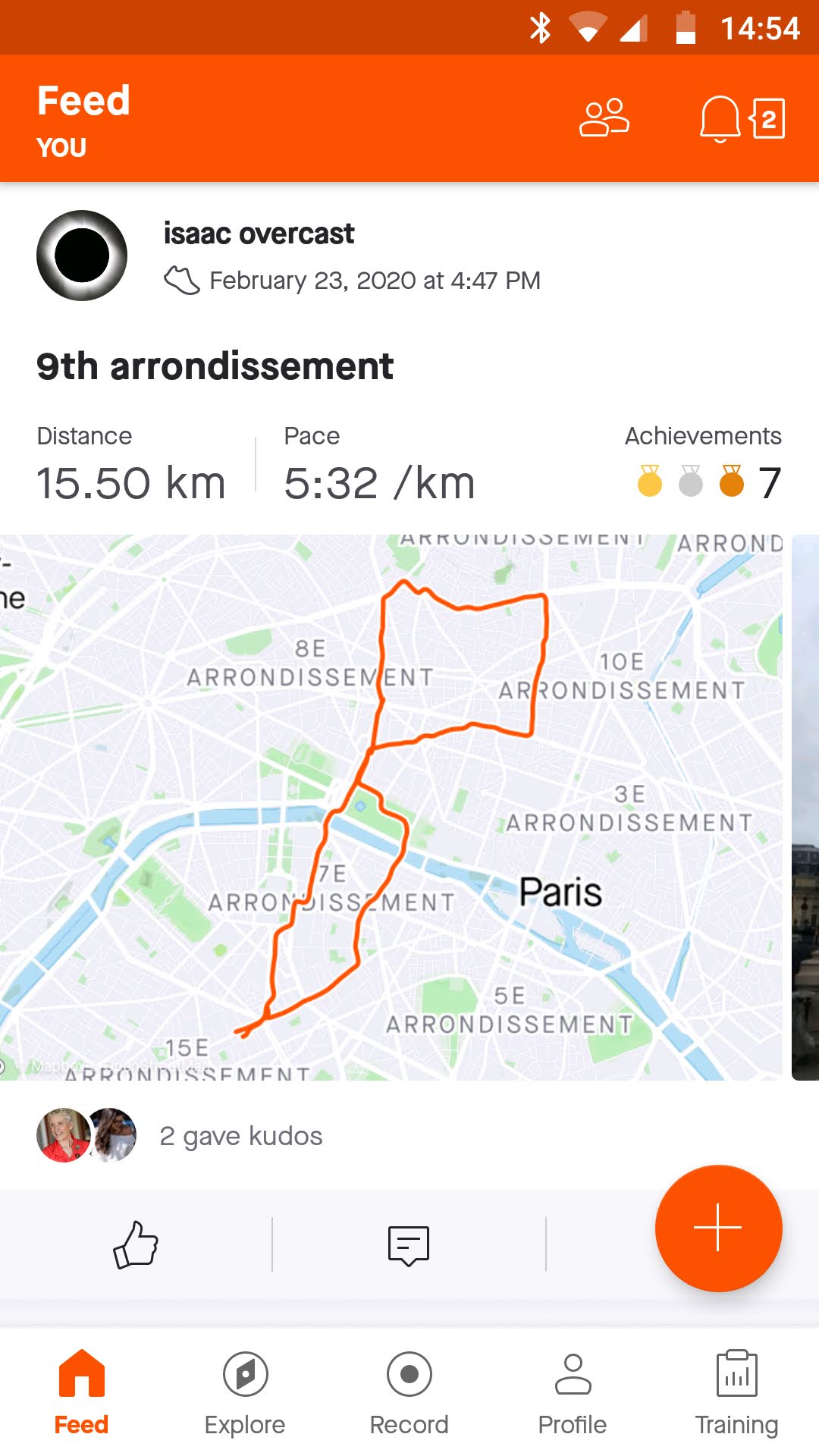Image resolution: width=819 pixels, height=1456 pixels.
Task: See who gave kudos
Action: (x=180, y=1135)
